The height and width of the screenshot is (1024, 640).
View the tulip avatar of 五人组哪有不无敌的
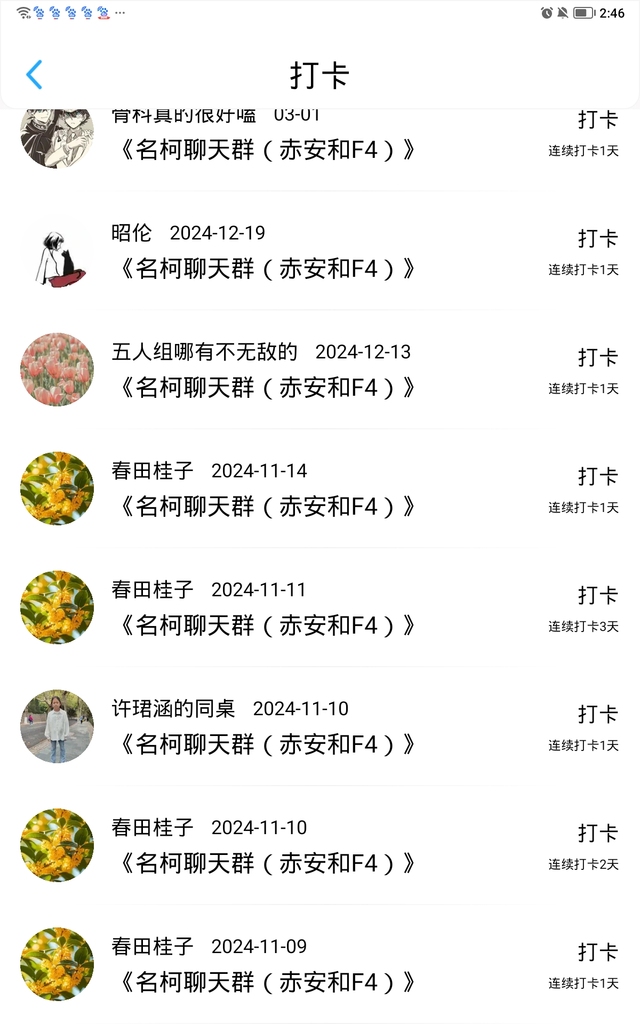click(x=57, y=369)
